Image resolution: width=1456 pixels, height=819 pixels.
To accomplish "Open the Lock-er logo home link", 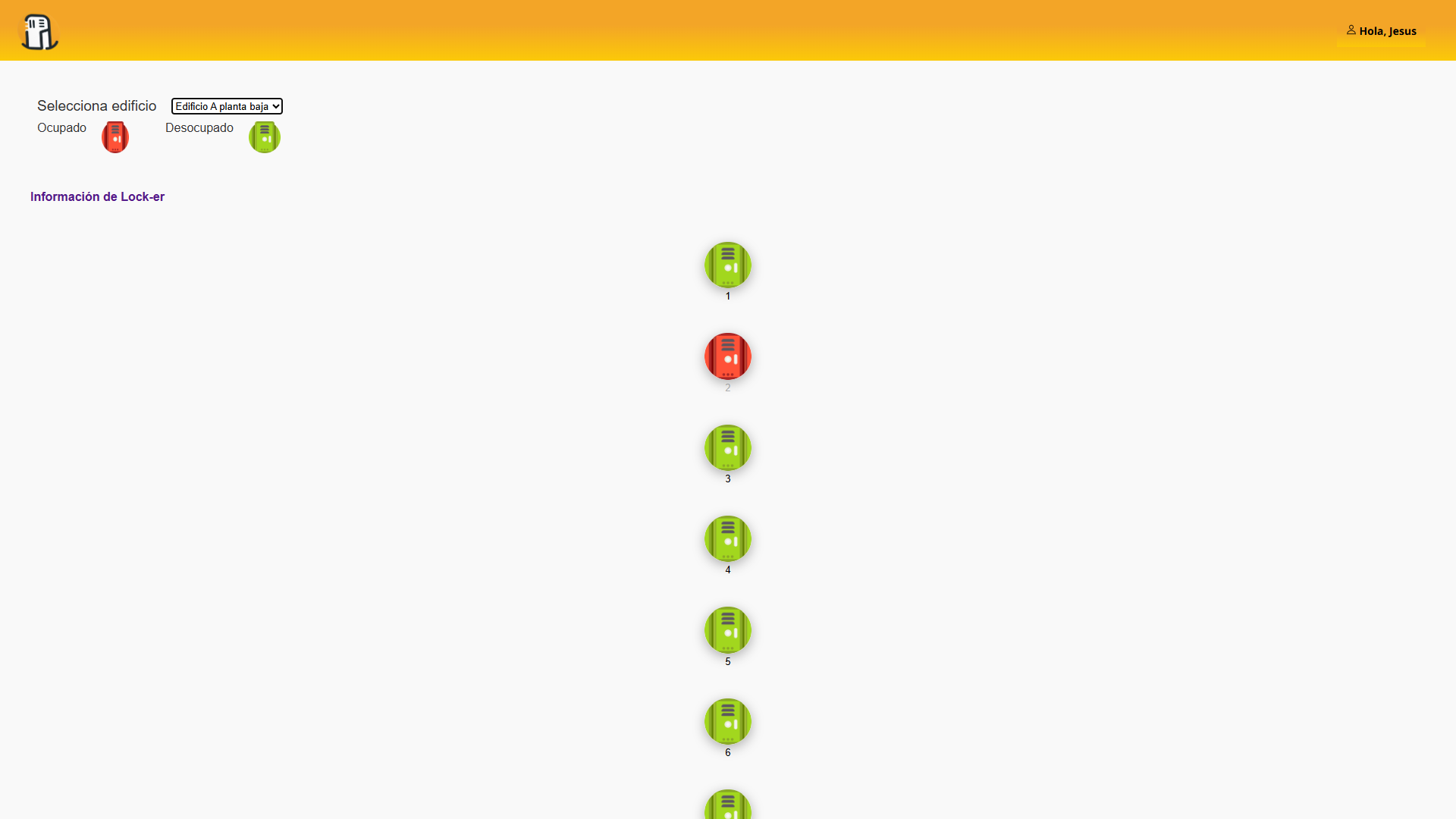I will pyautogui.click(x=38, y=32).
